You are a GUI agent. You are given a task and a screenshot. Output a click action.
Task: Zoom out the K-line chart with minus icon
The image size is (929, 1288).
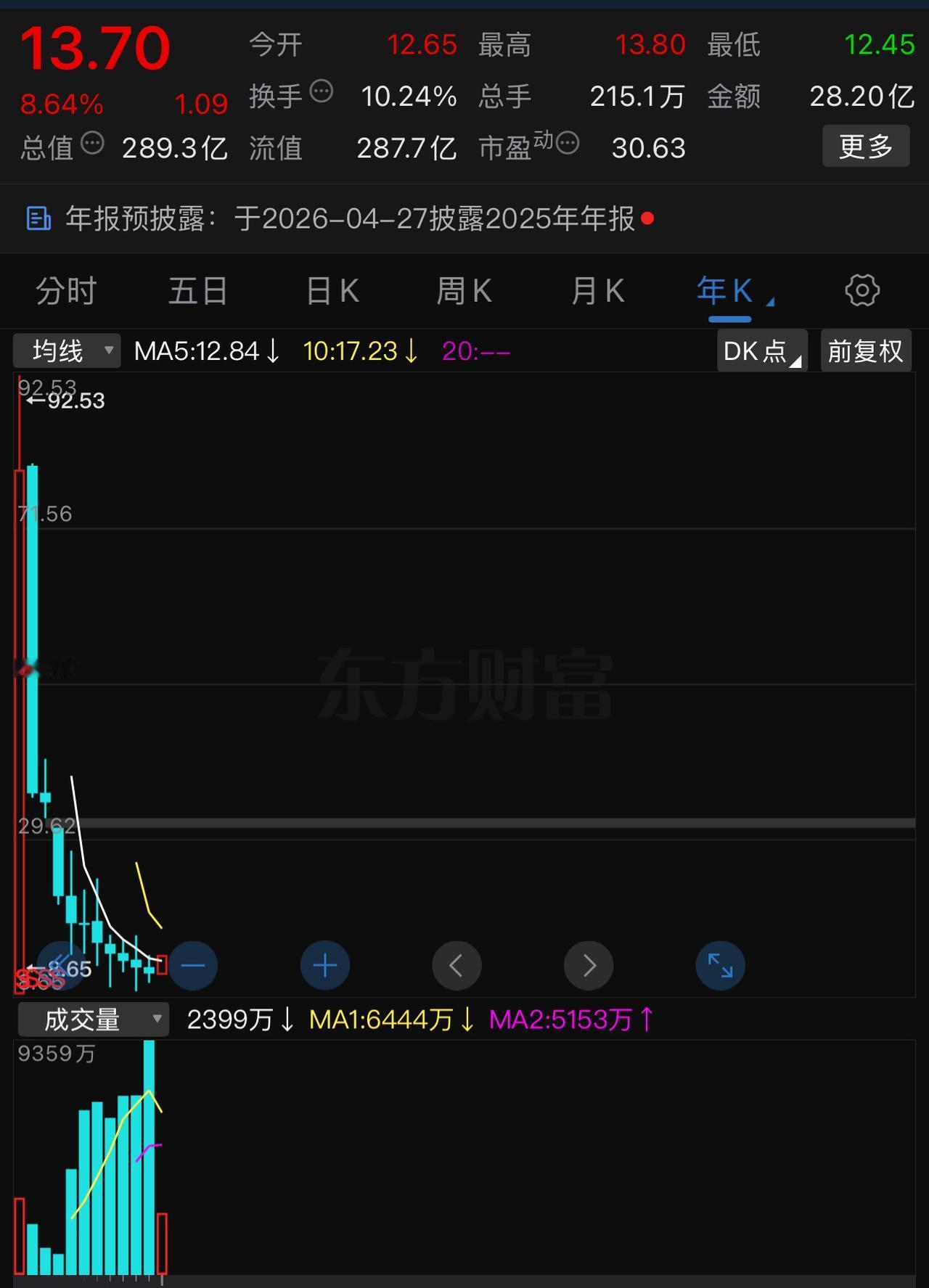[192, 965]
